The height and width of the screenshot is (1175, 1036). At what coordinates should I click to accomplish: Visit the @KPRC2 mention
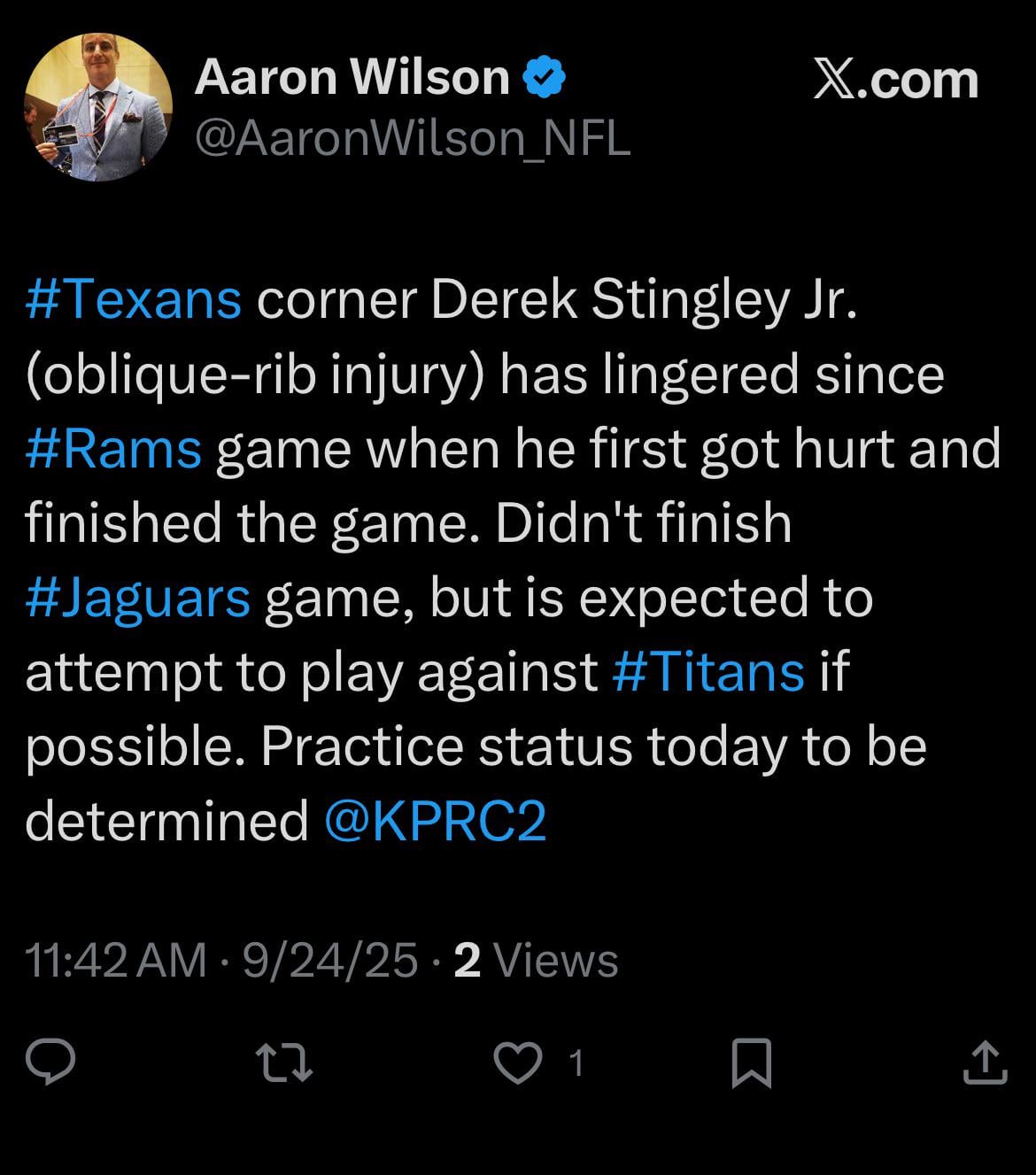pyautogui.click(x=435, y=820)
